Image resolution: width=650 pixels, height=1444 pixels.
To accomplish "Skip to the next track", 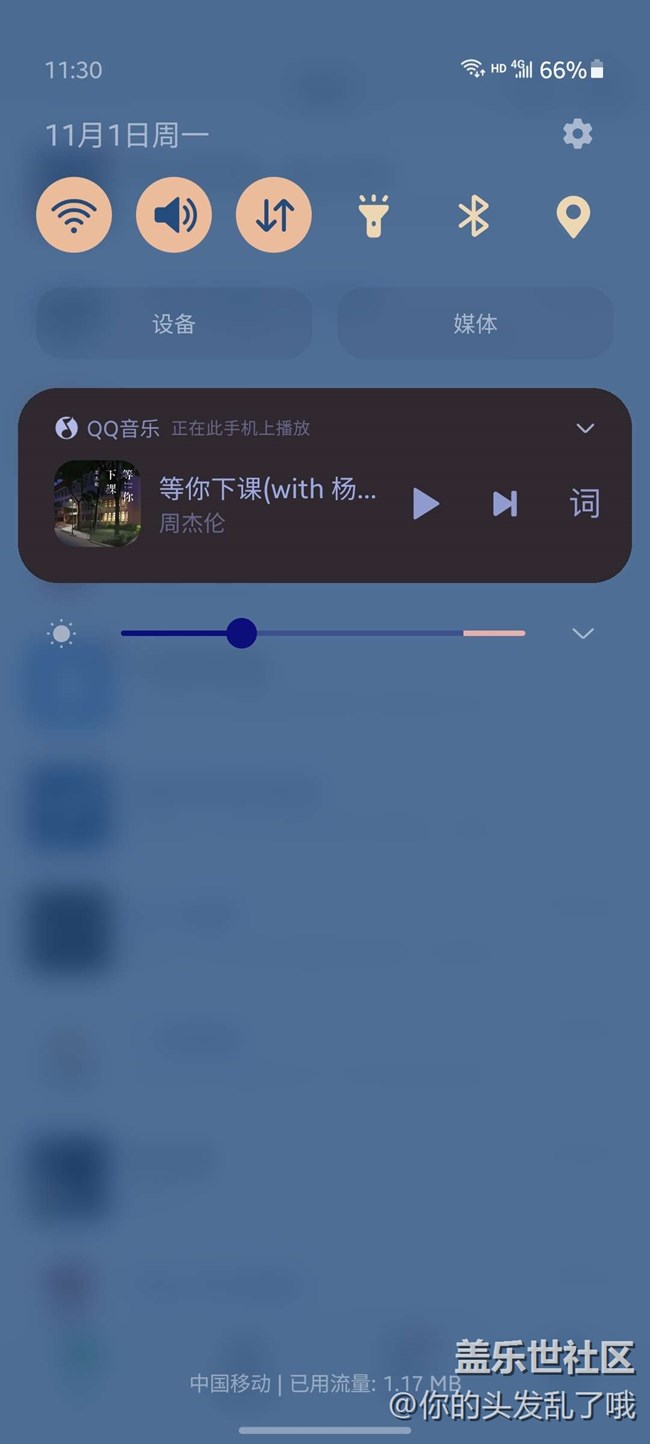I will tap(505, 504).
